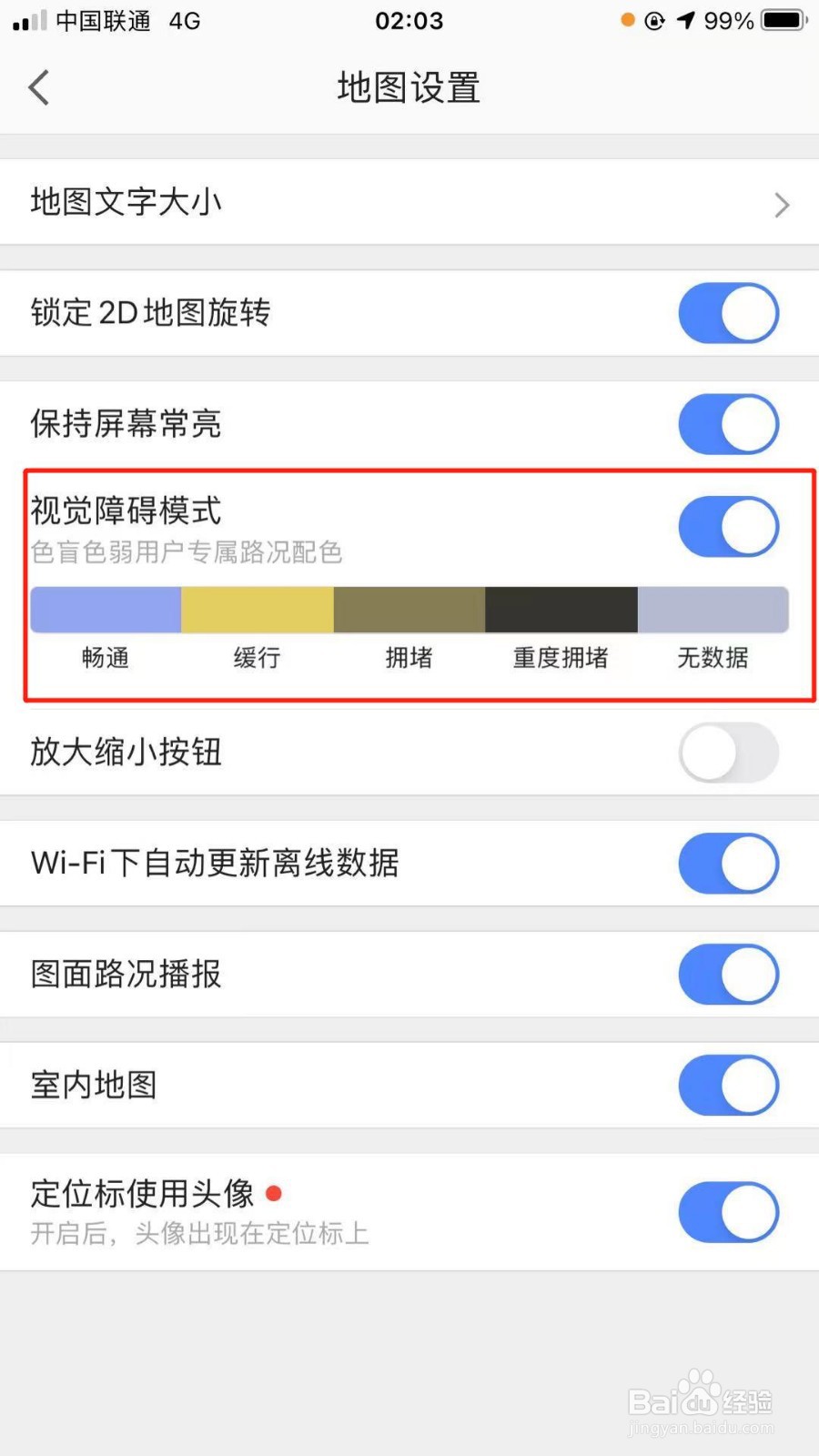The width and height of the screenshot is (819, 1456).
Task: Click the yellow 缓行 traffic color swatch
Action: (x=258, y=609)
